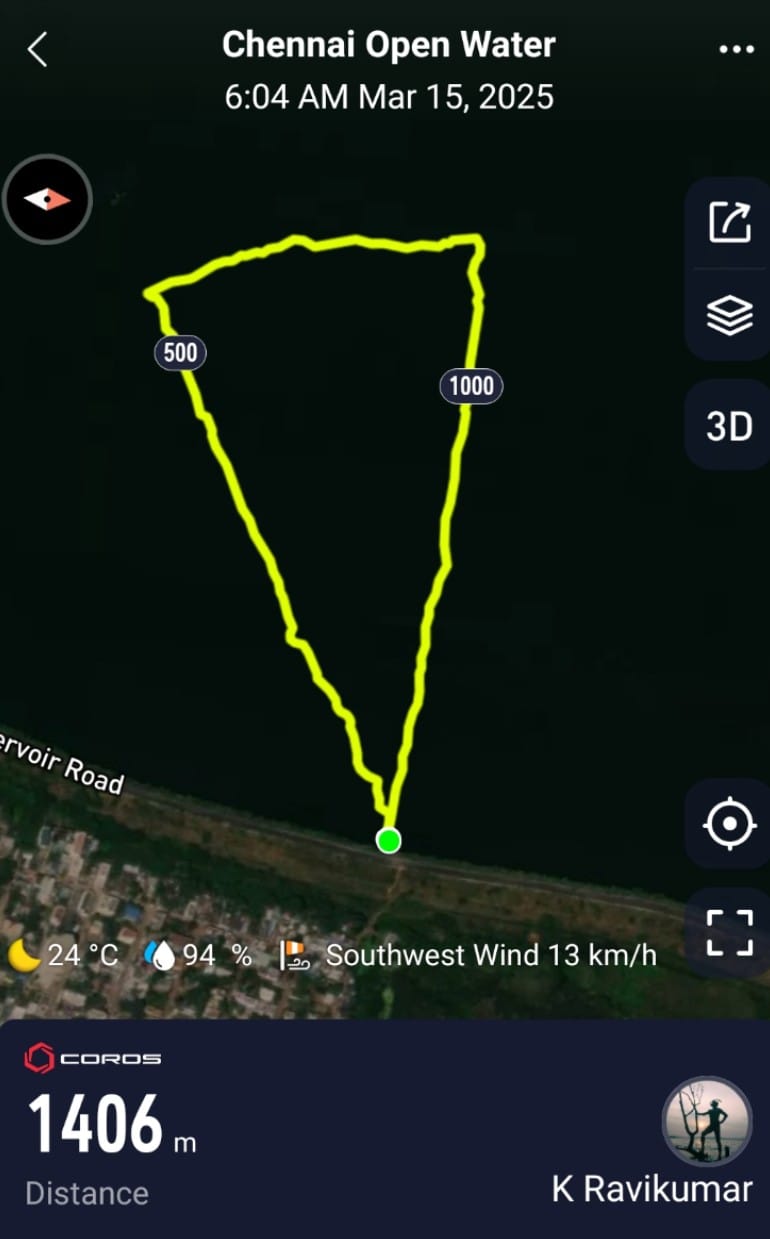Go back using the top-left arrow
This screenshot has width=770, height=1239.
37,49
